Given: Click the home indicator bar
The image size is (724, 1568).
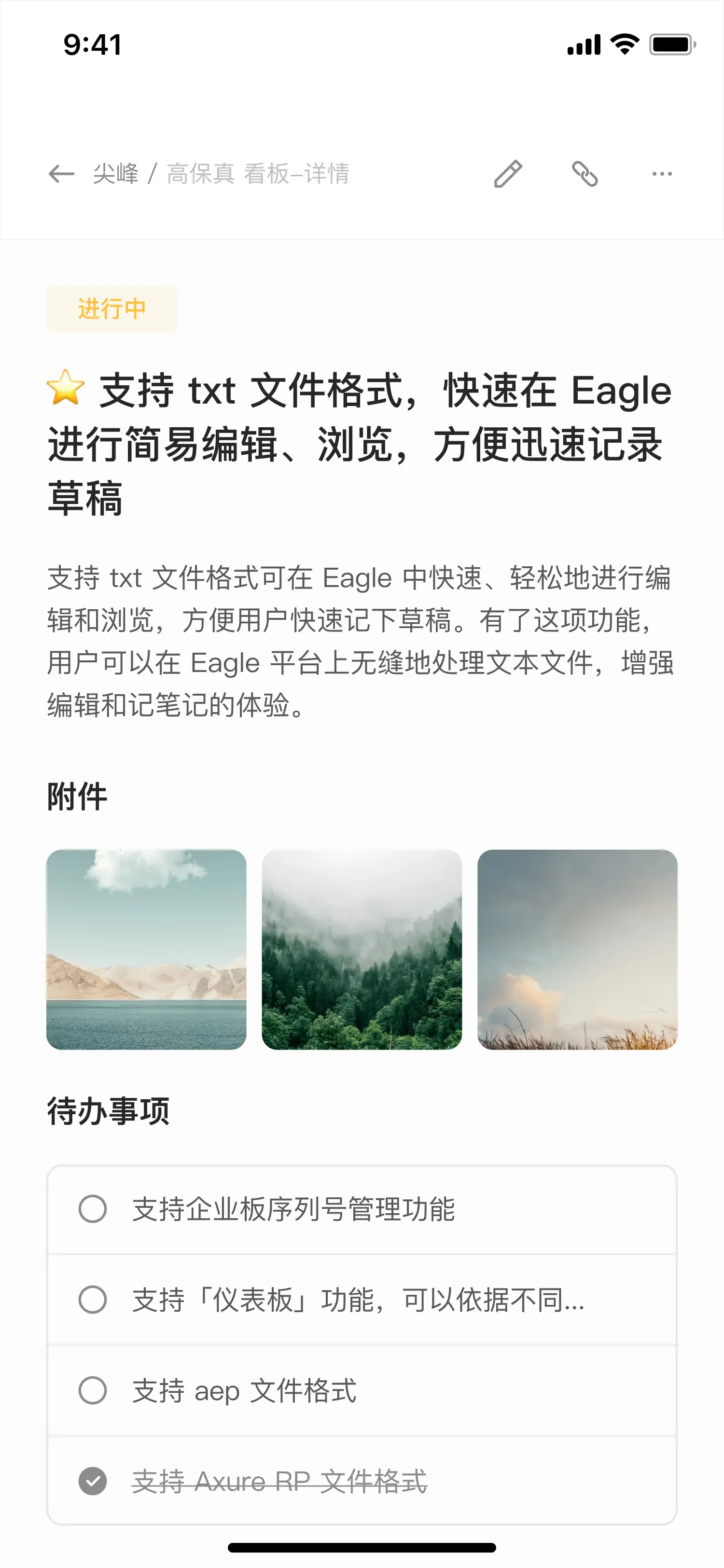Looking at the screenshot, I should [x=362, y=1548].
